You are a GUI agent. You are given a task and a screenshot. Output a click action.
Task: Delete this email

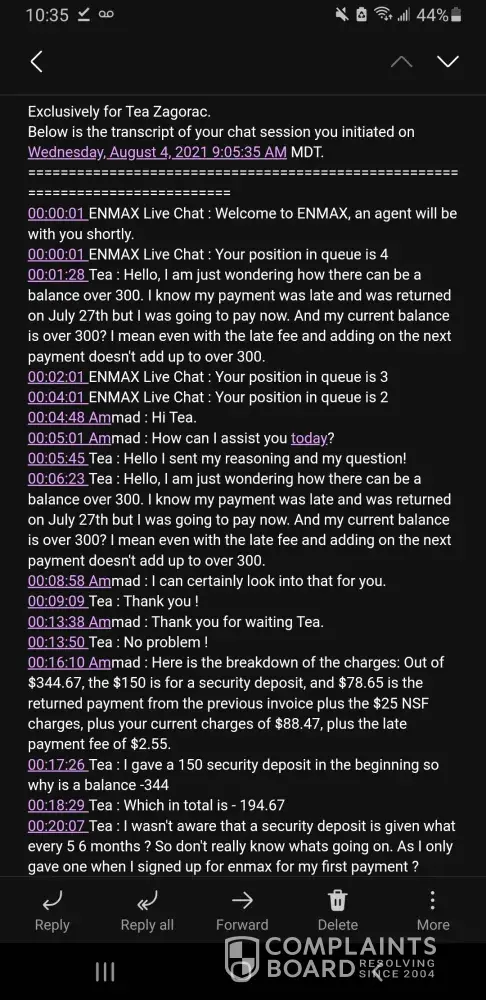(337, 911)
